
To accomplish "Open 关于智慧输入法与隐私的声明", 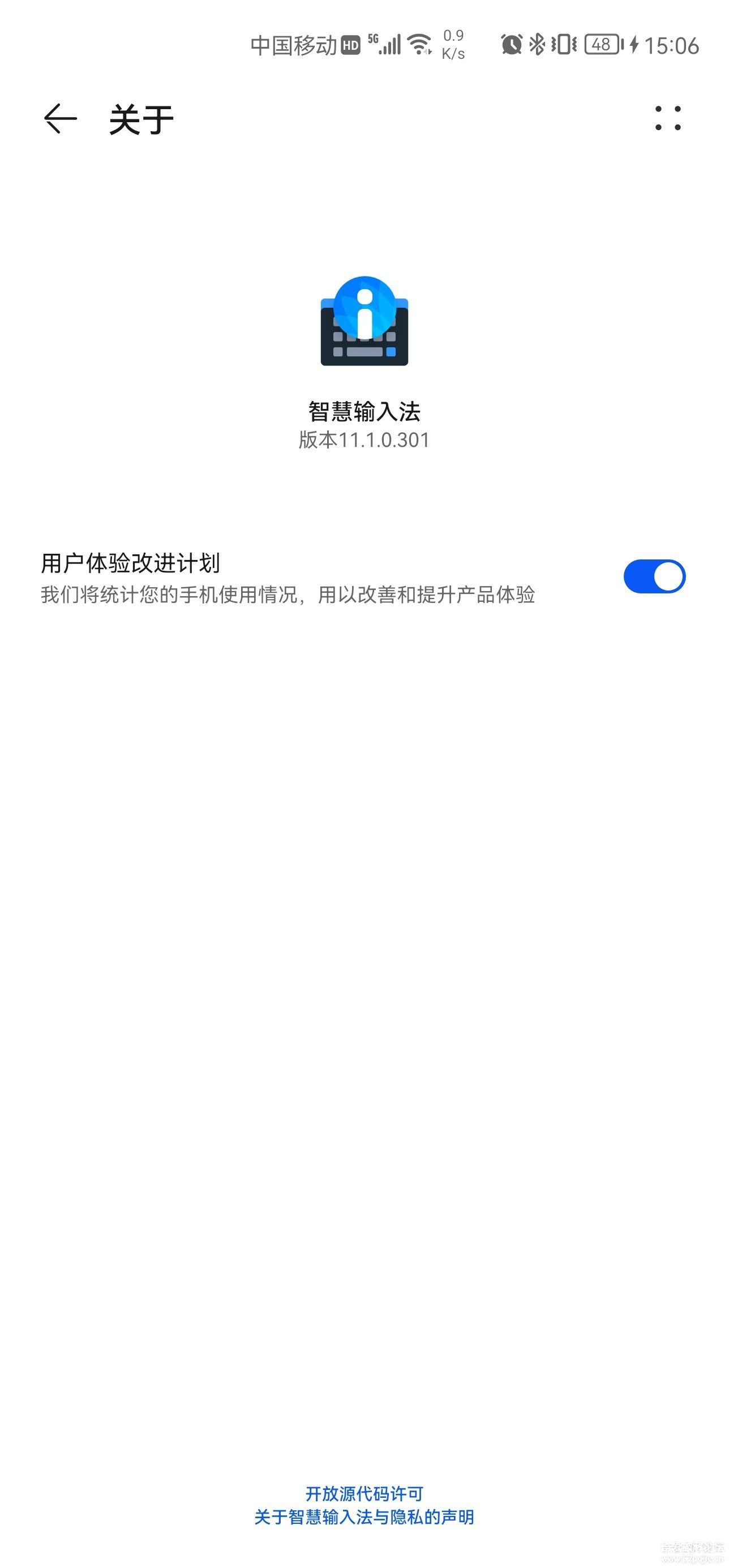I will tap(364, 1517).
